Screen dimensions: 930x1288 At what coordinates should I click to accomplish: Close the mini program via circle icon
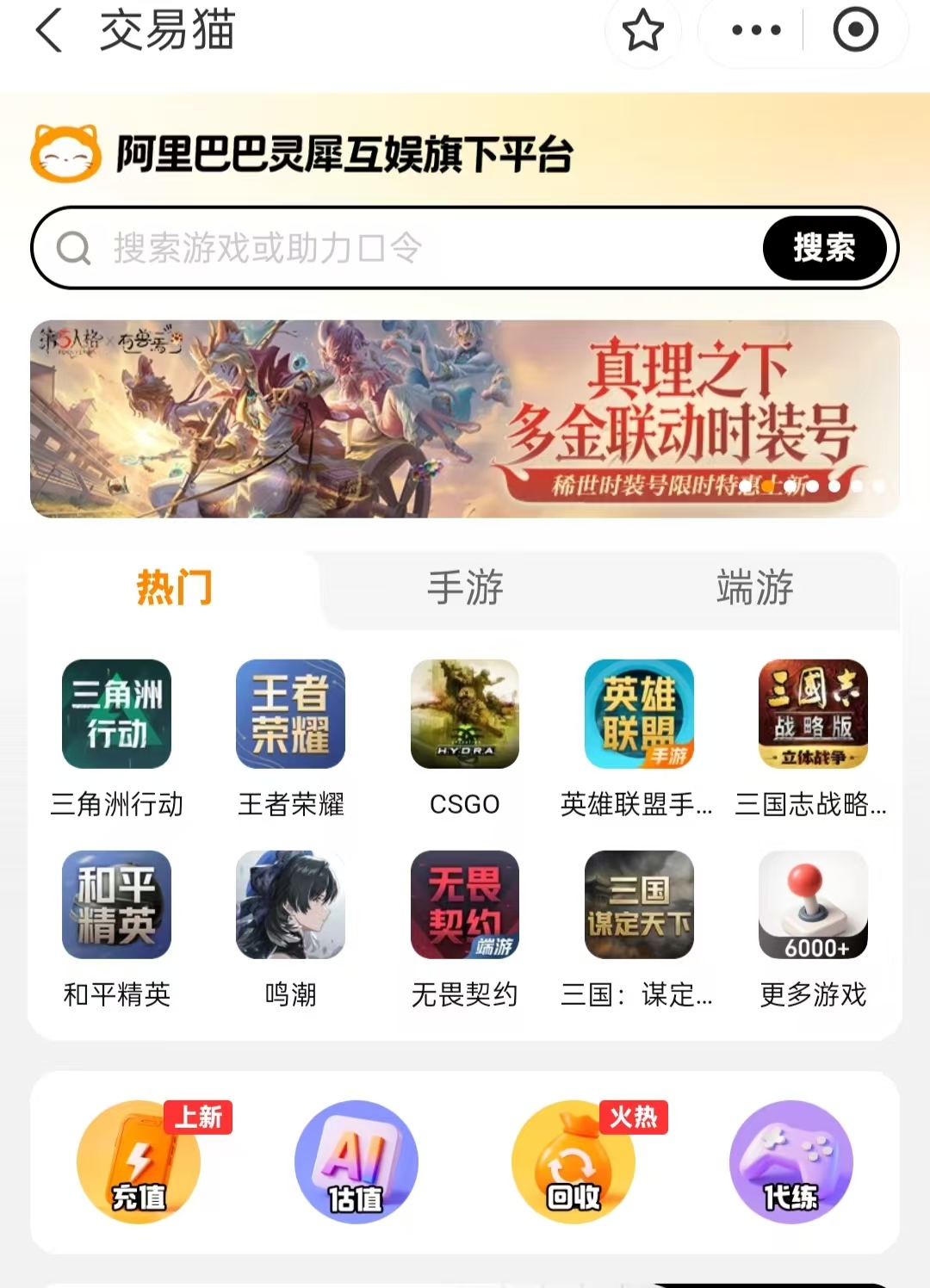[855, 31]
